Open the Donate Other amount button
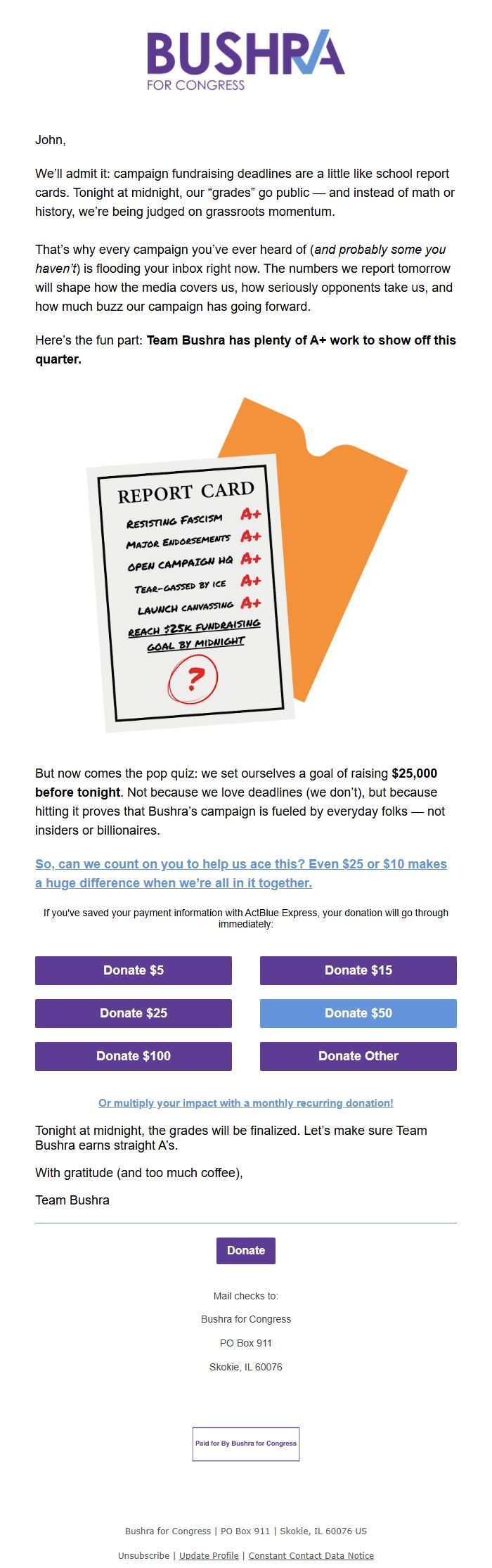The image size is (492, 1568). tap(358, 1056)
